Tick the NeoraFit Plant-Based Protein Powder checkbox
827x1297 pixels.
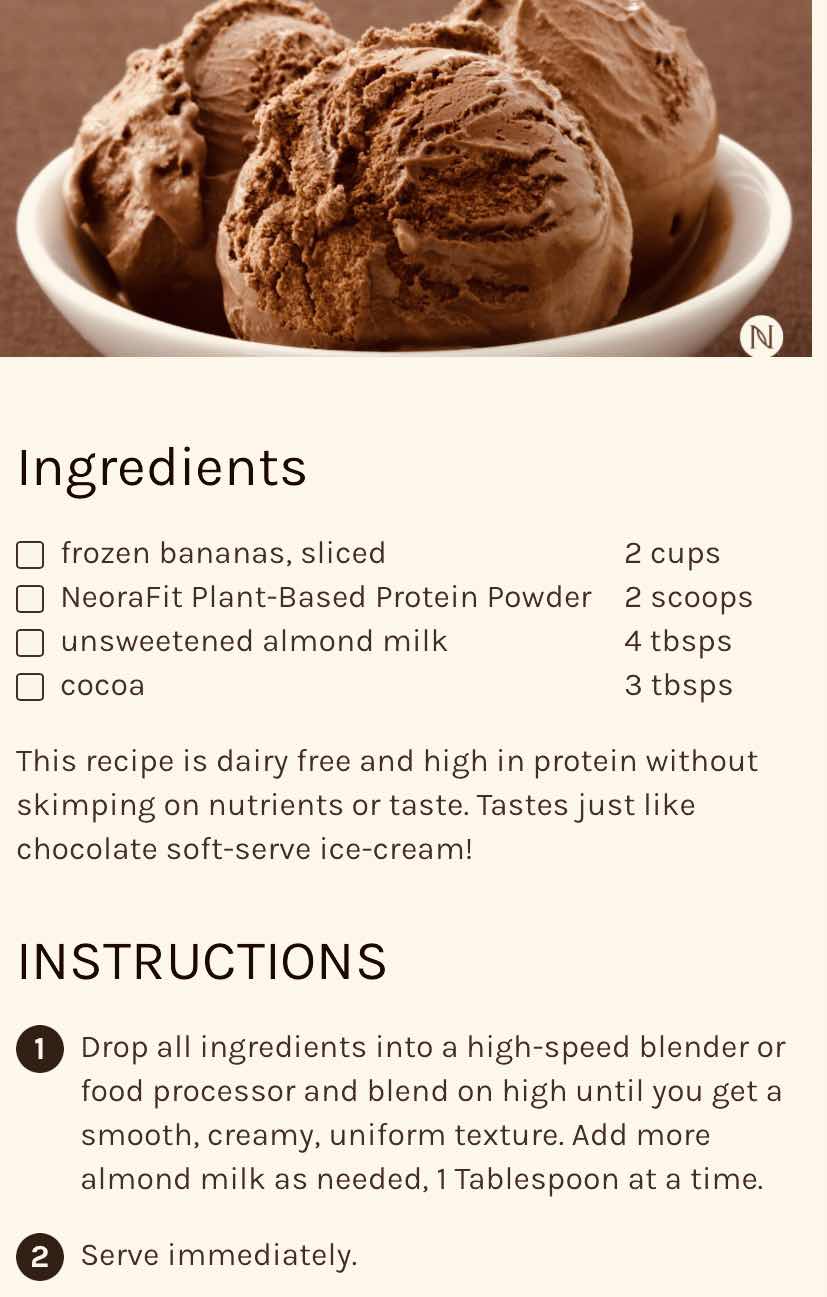point(30,599)
